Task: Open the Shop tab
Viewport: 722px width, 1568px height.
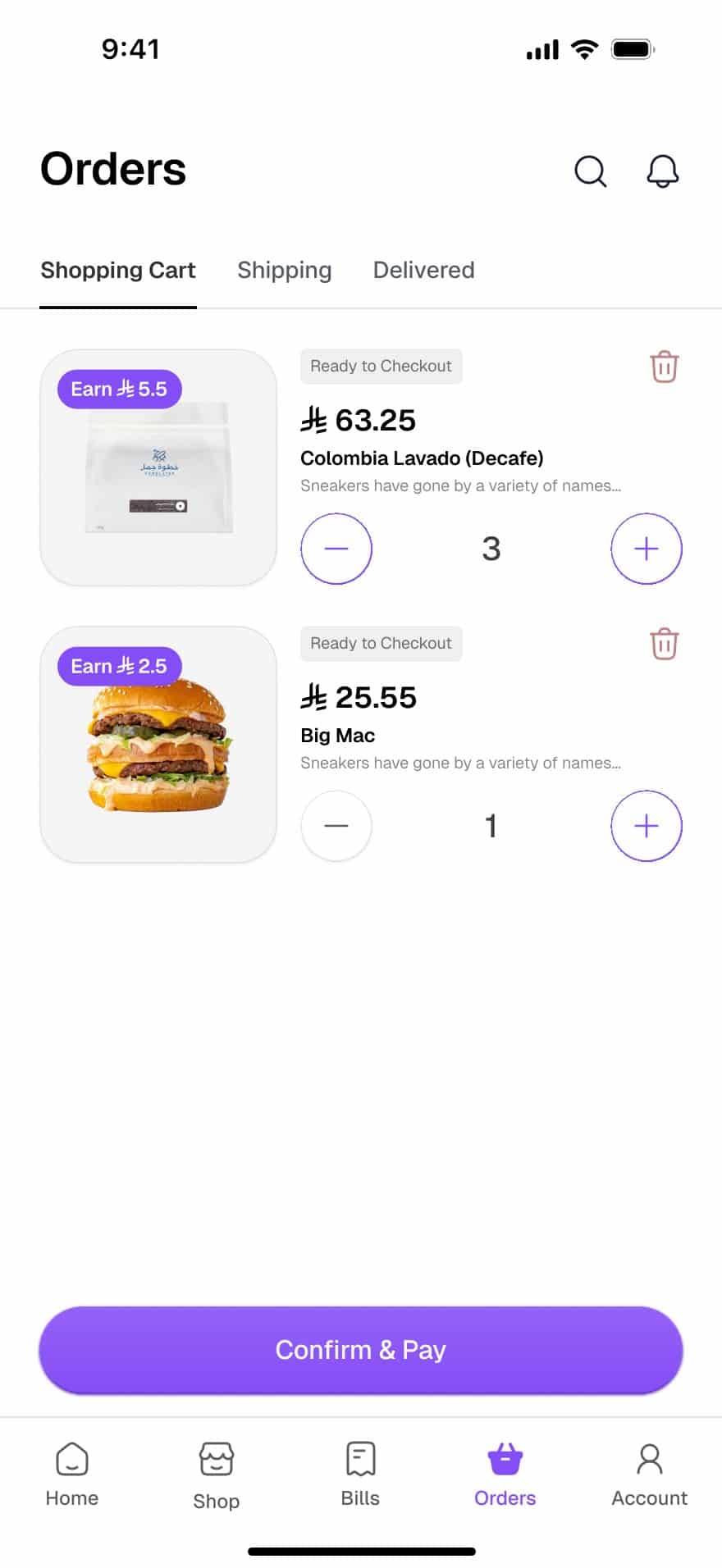Action: 217,1475
